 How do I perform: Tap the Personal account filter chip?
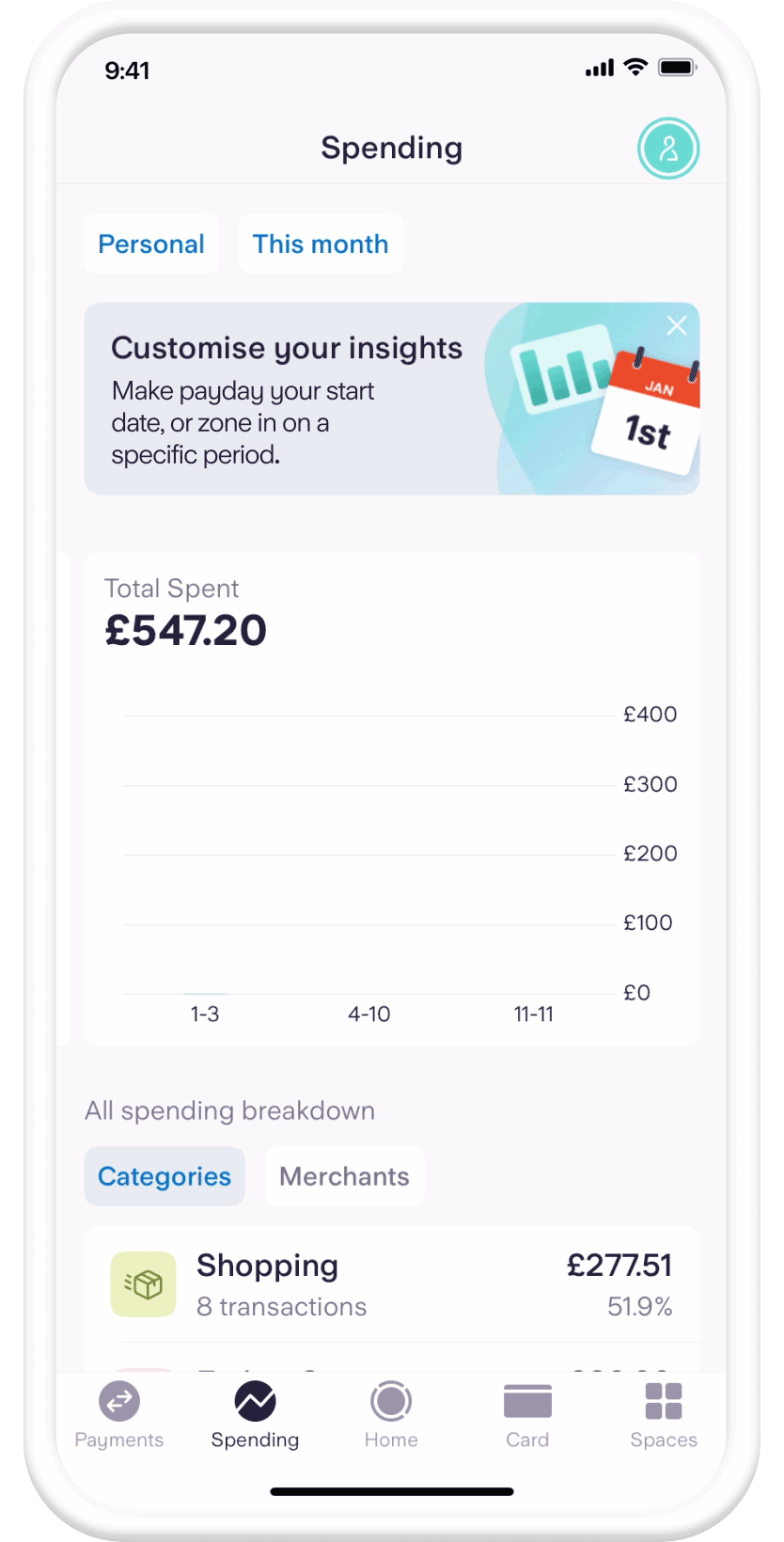pos(151,244)
